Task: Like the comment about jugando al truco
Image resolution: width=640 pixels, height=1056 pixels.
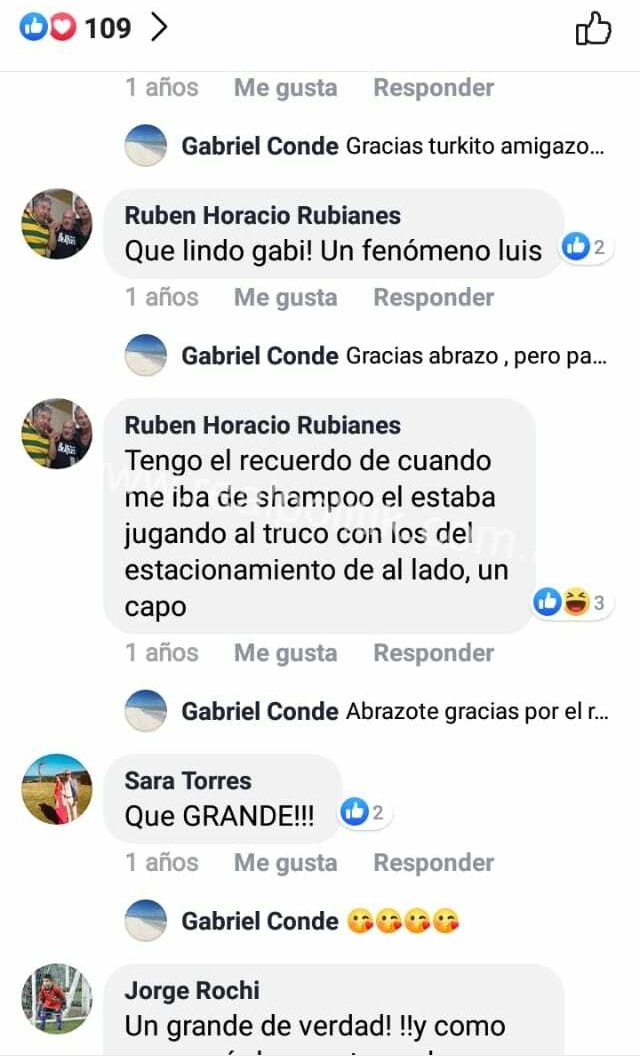Action: pyautogui.click(x=285, y=653)
